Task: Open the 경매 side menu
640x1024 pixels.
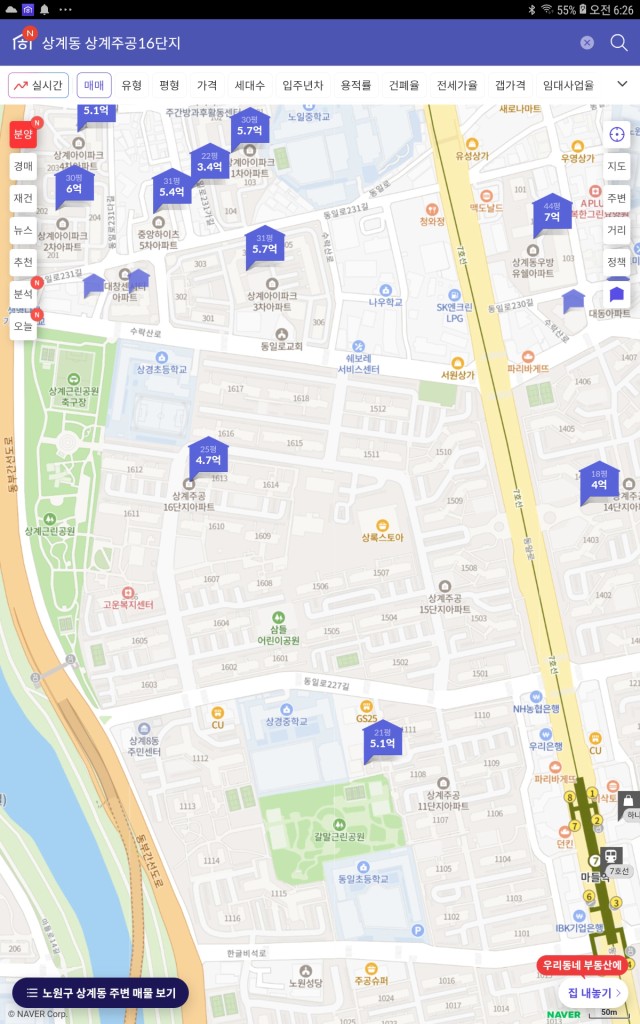Action: [24, 166]
